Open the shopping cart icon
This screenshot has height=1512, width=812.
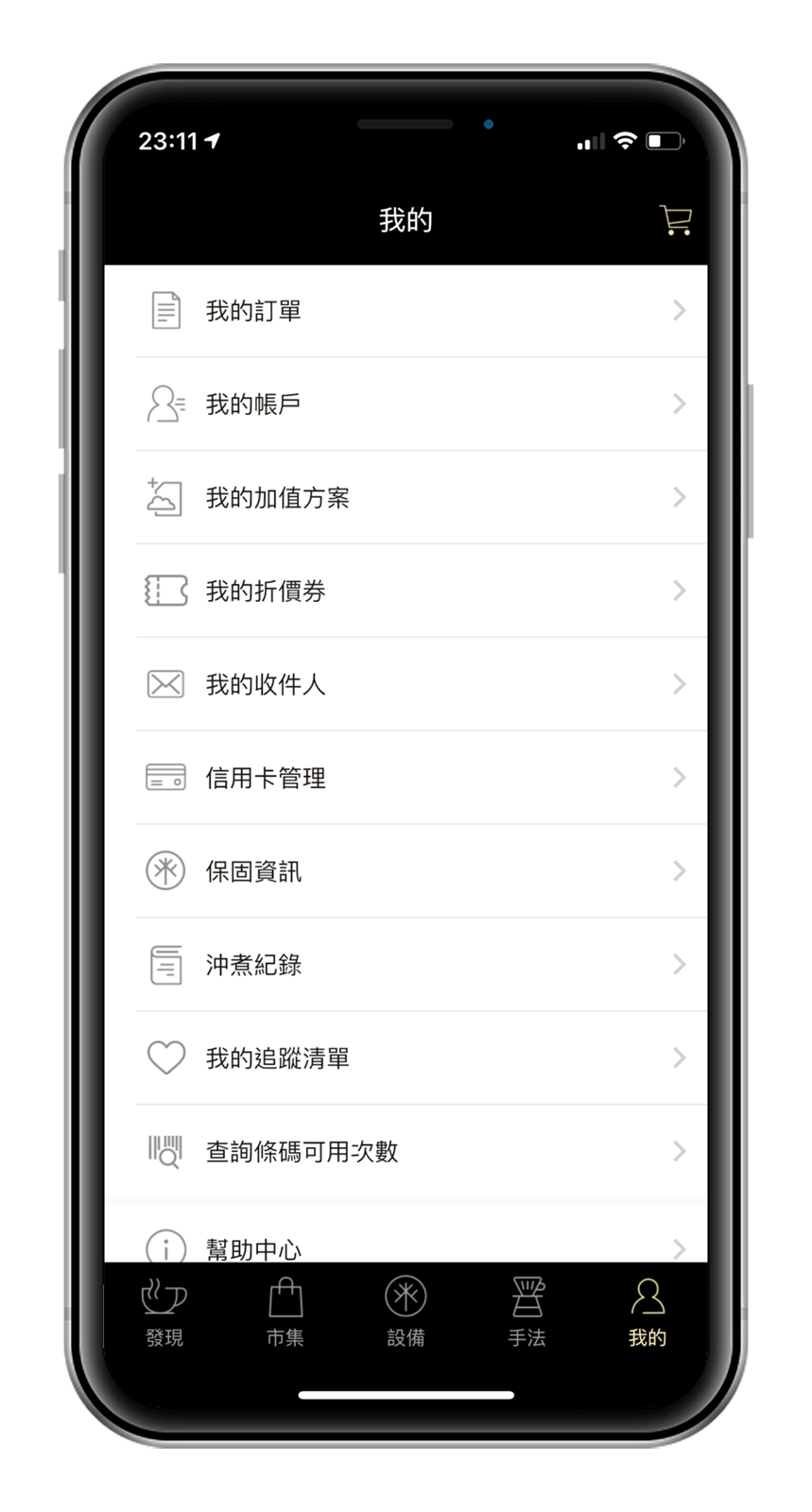tap(675, 220)
